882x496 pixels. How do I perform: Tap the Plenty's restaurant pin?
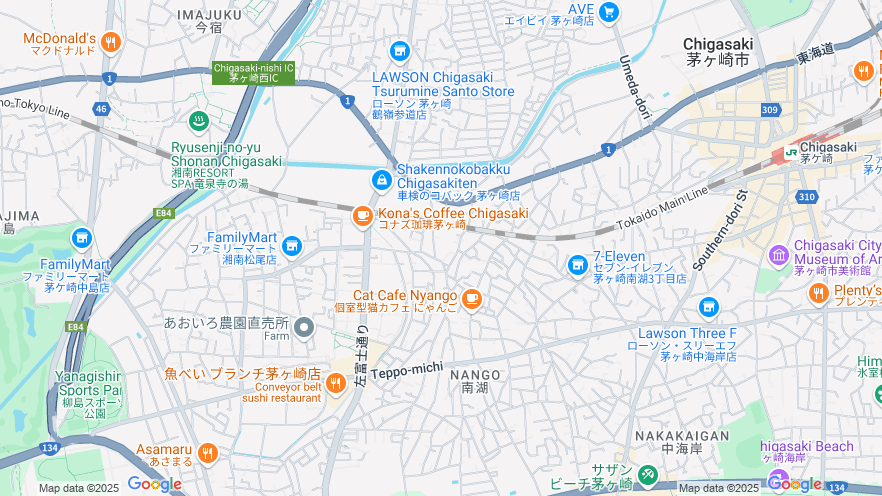[818, 293]
